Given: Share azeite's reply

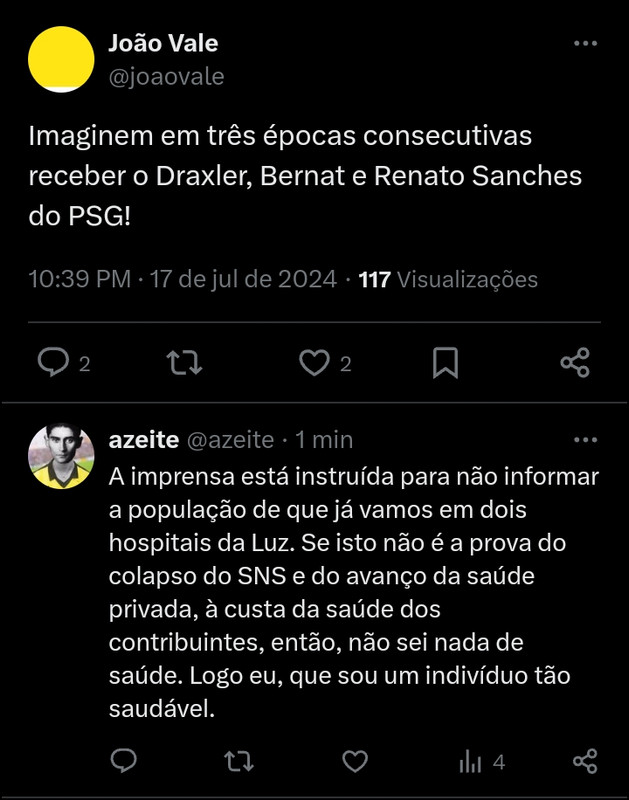Looking at the screenshot, I should 585,761.
